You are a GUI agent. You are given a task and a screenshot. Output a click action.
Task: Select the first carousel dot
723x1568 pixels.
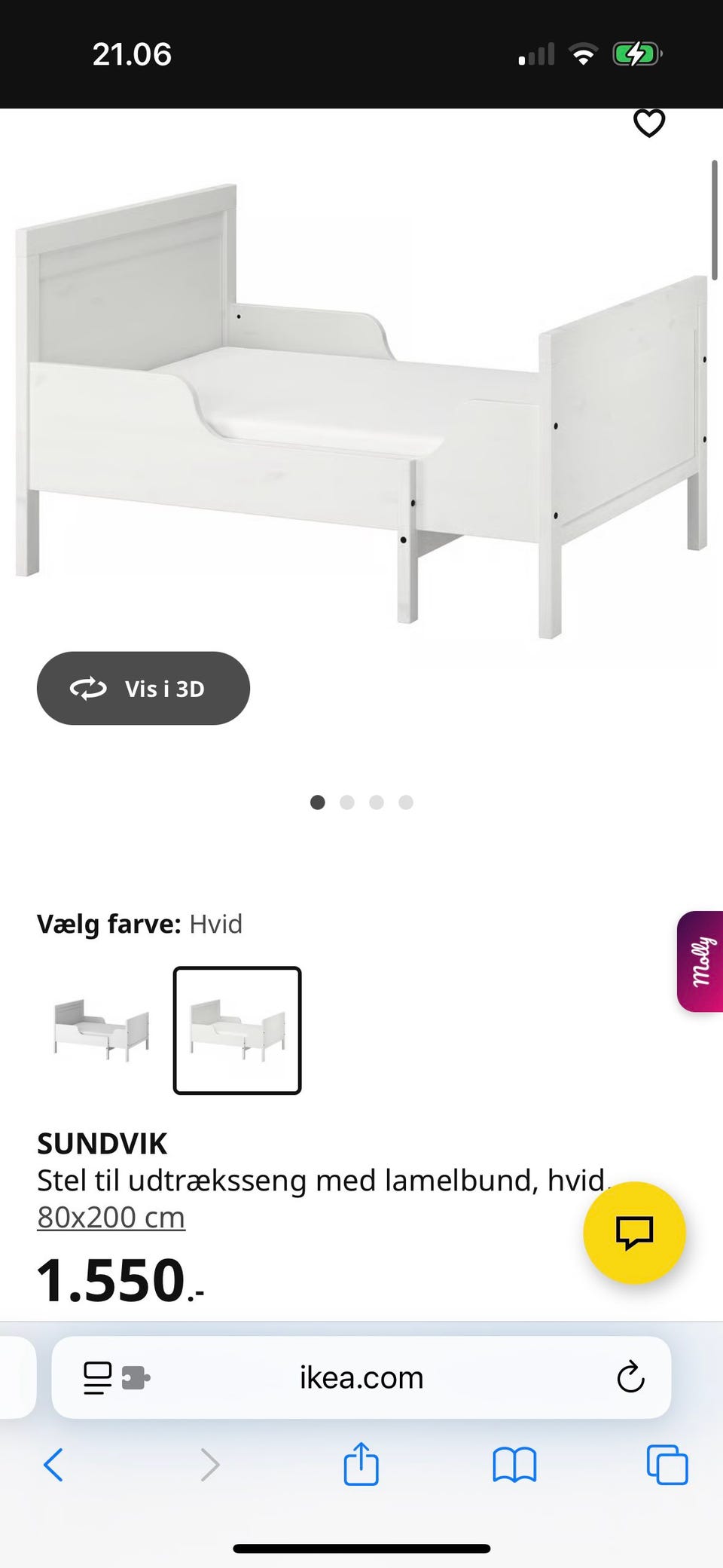(x=317, y=802)
